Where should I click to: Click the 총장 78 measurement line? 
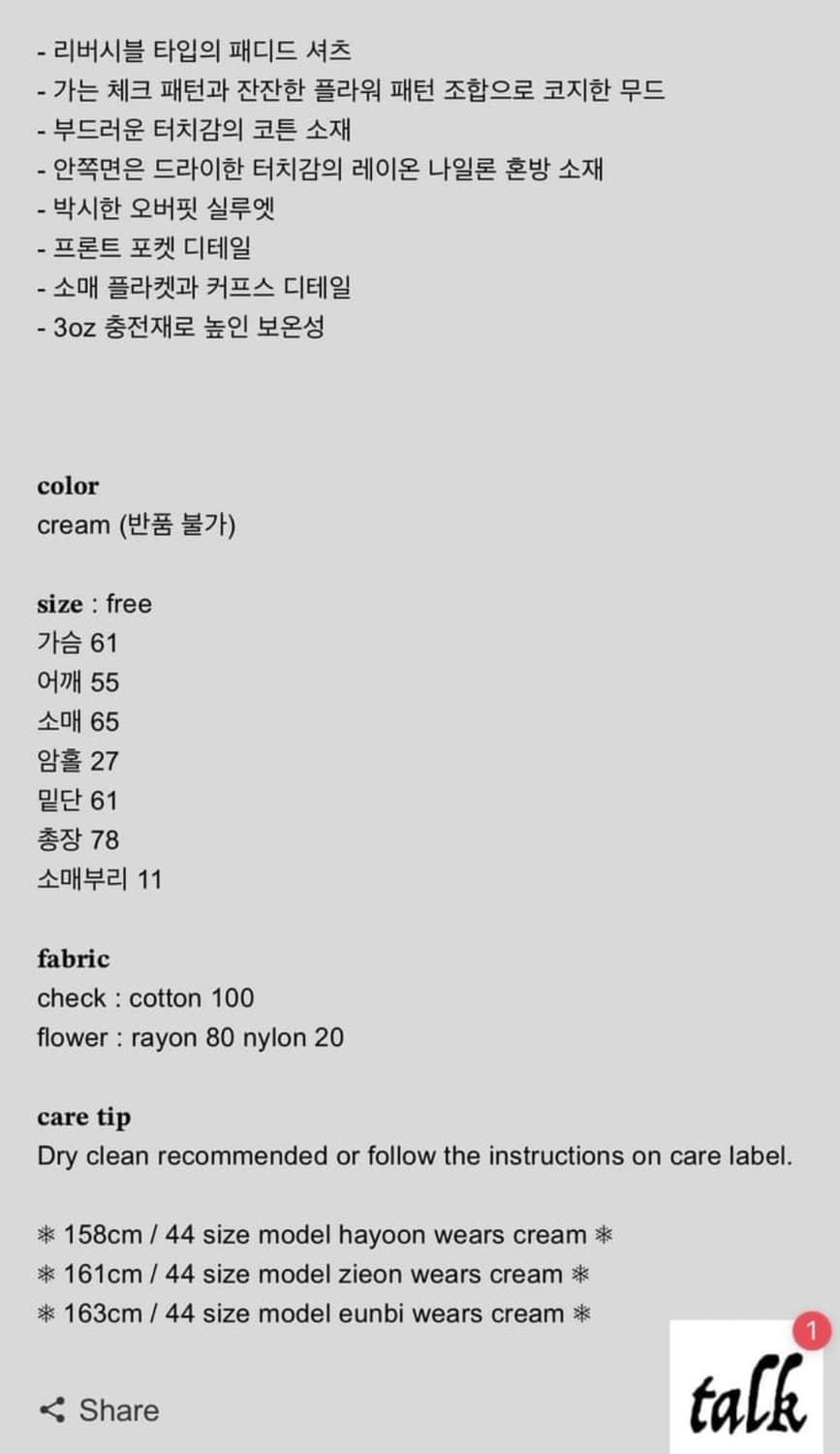coord(78,840)
